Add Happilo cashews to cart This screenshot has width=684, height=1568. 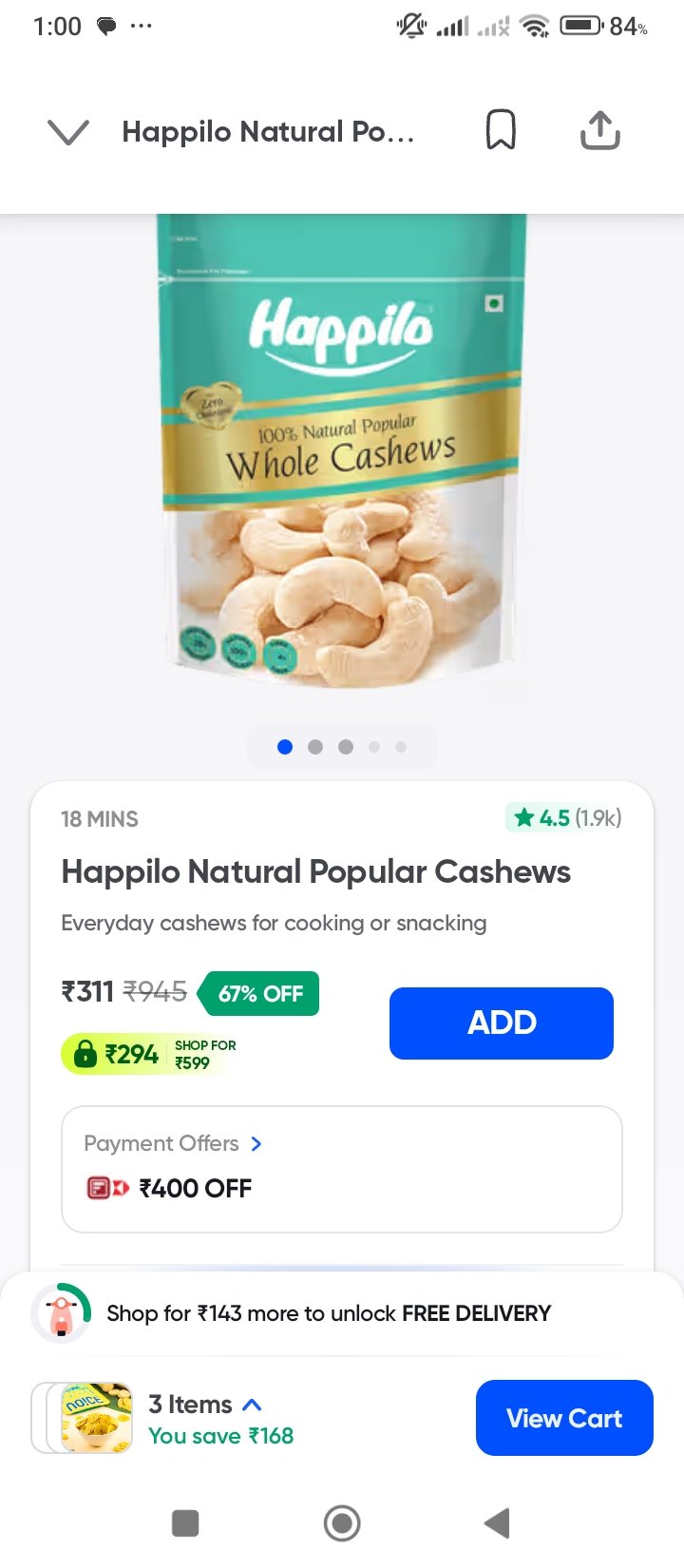coord(501,1023)
